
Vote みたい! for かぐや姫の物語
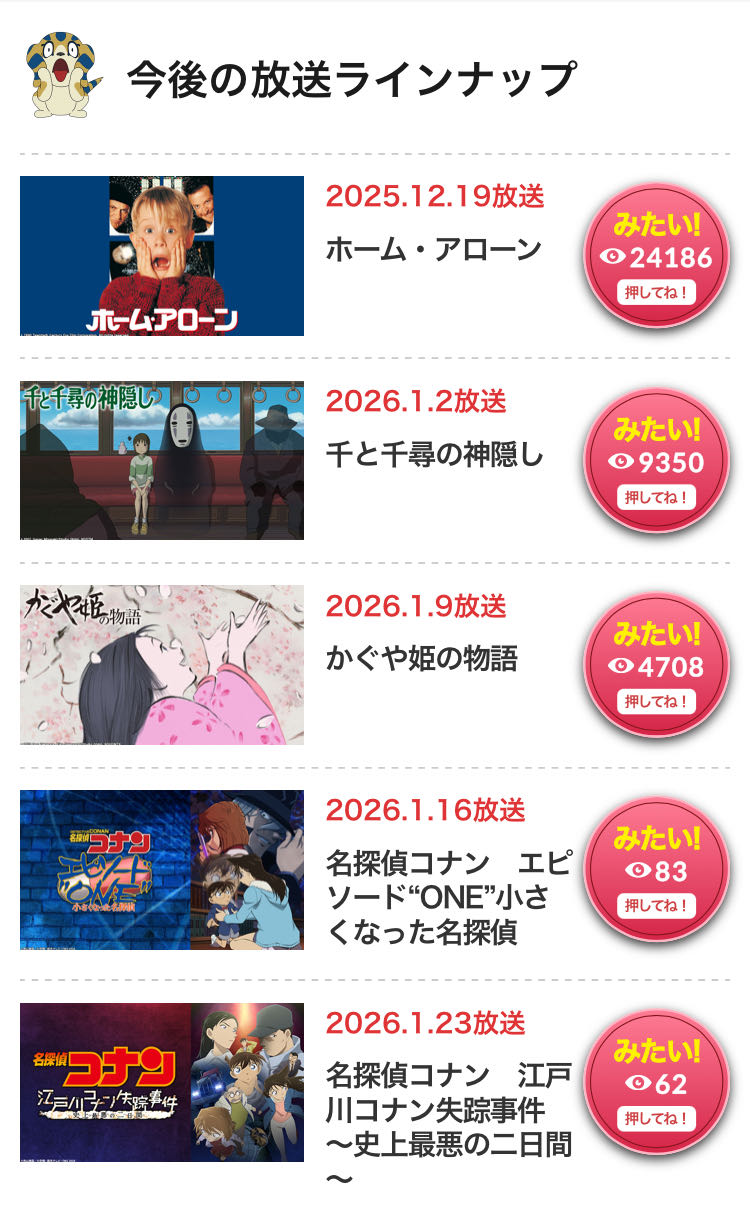656,665
